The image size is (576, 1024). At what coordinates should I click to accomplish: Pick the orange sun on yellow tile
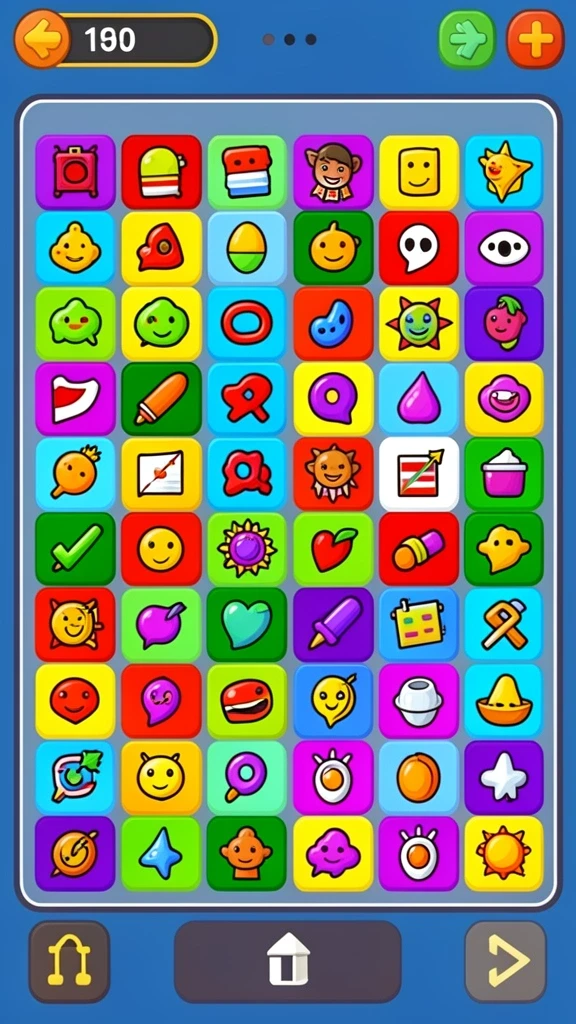pos(504,853)
